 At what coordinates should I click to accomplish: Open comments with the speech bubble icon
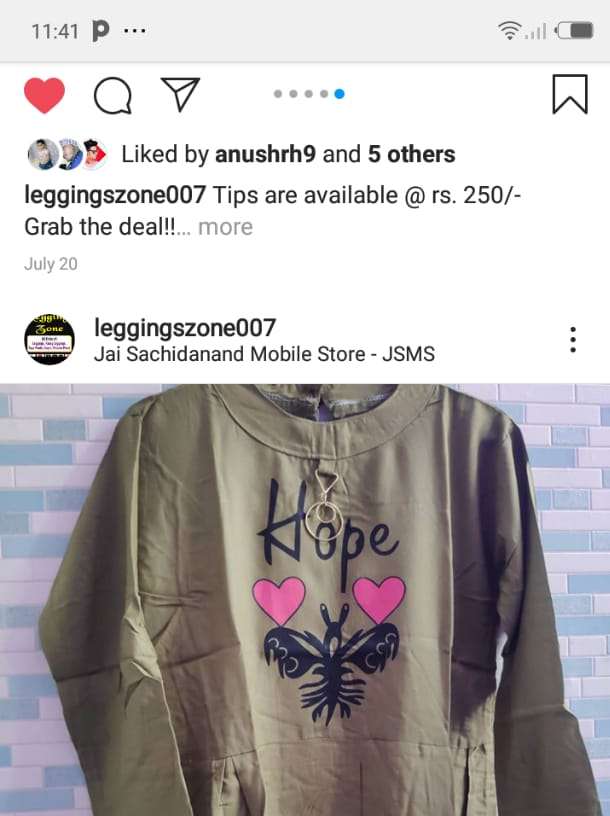[112, 96]
